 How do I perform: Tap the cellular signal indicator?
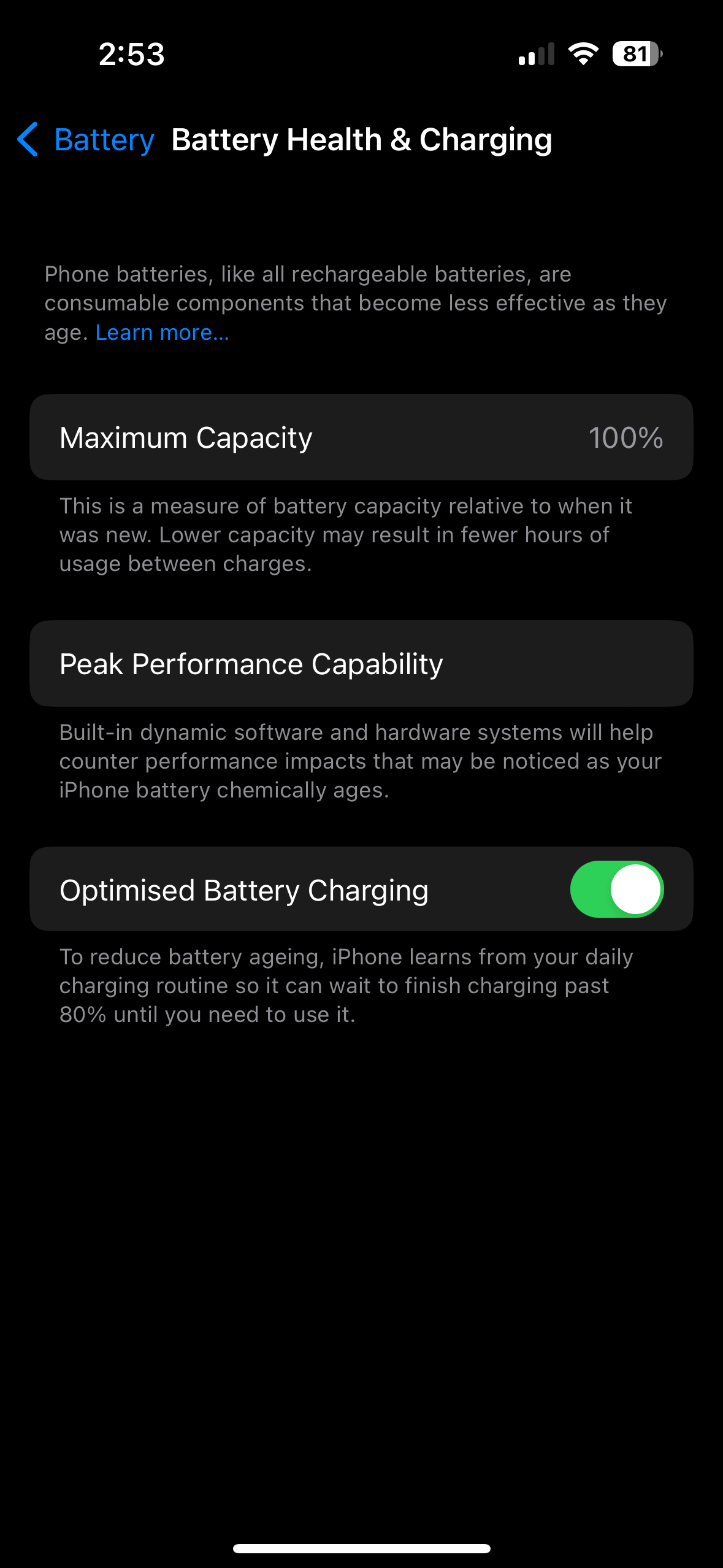coord(535,55)
